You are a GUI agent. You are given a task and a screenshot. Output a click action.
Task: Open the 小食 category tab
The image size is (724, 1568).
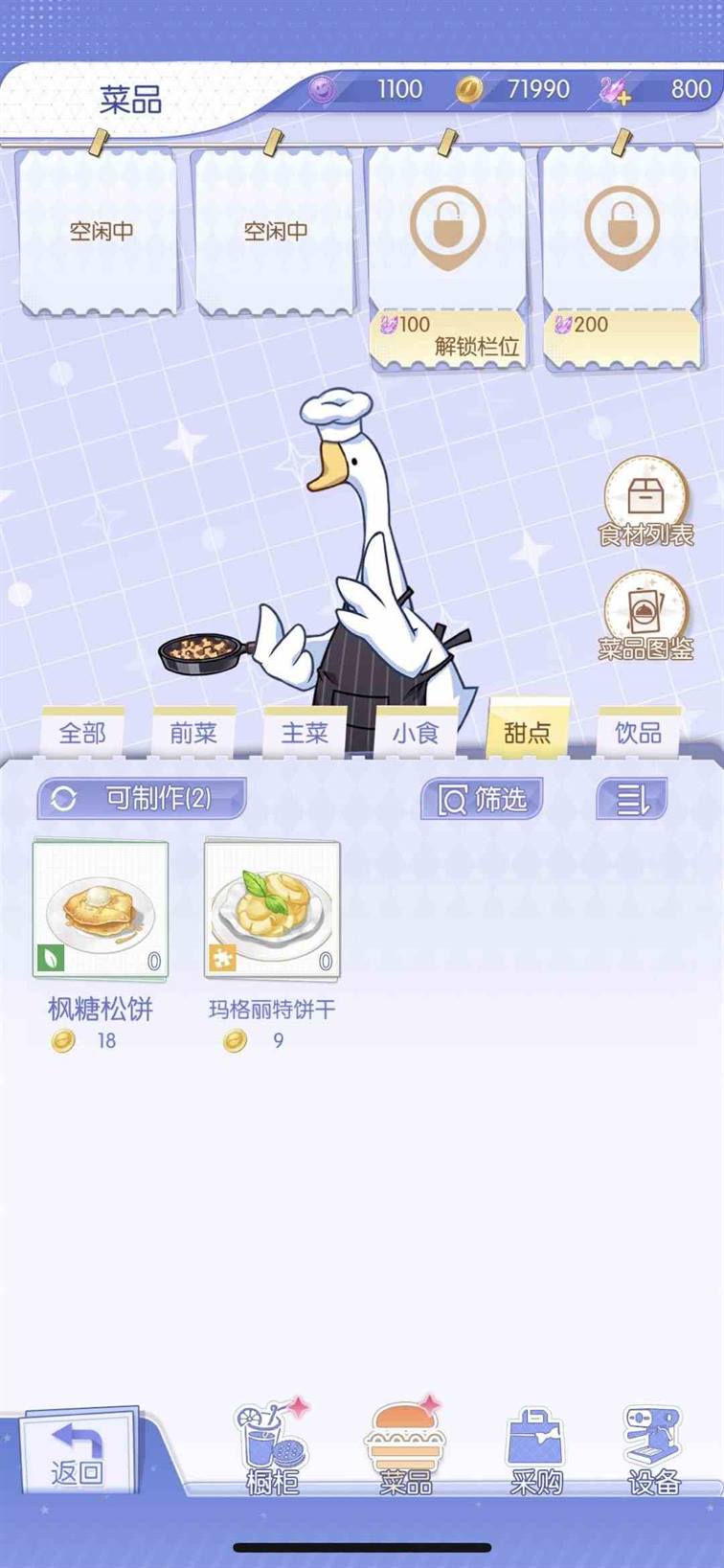[416, 734]
